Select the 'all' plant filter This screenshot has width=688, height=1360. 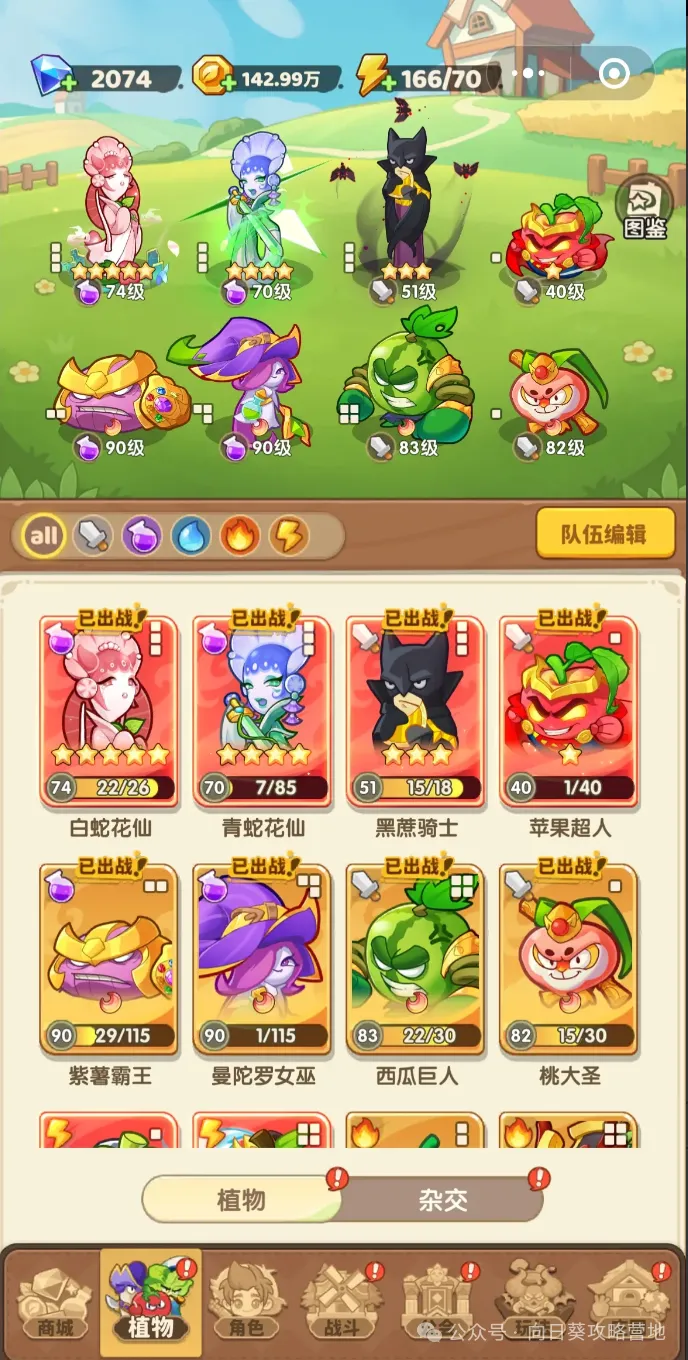pyautogui.click(x=43, y=536)
